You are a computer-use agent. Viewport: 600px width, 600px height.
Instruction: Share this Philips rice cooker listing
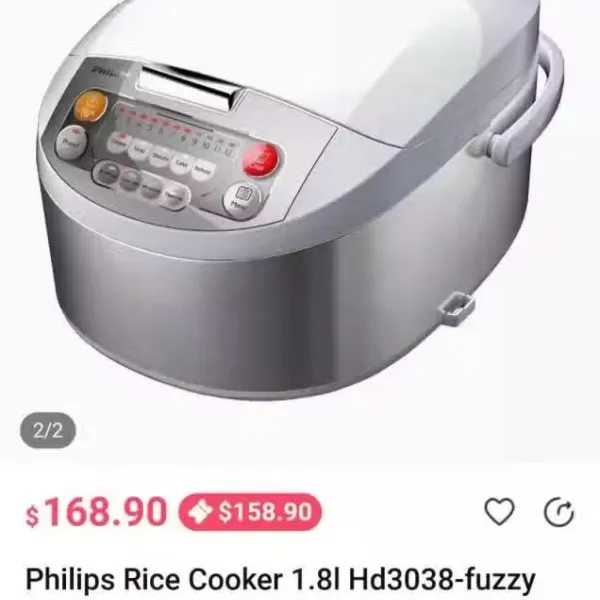558,513
